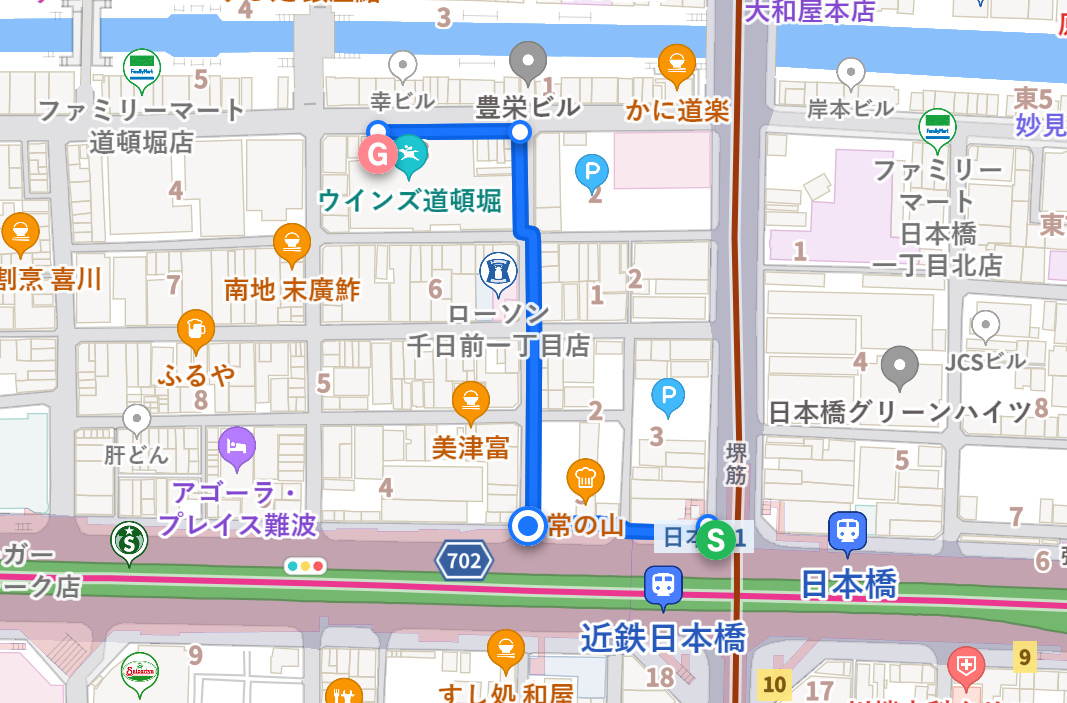Open the ファミリーマート 道頓堀店 pin
Screen dimensions: 1067x703
pos(142,72)
